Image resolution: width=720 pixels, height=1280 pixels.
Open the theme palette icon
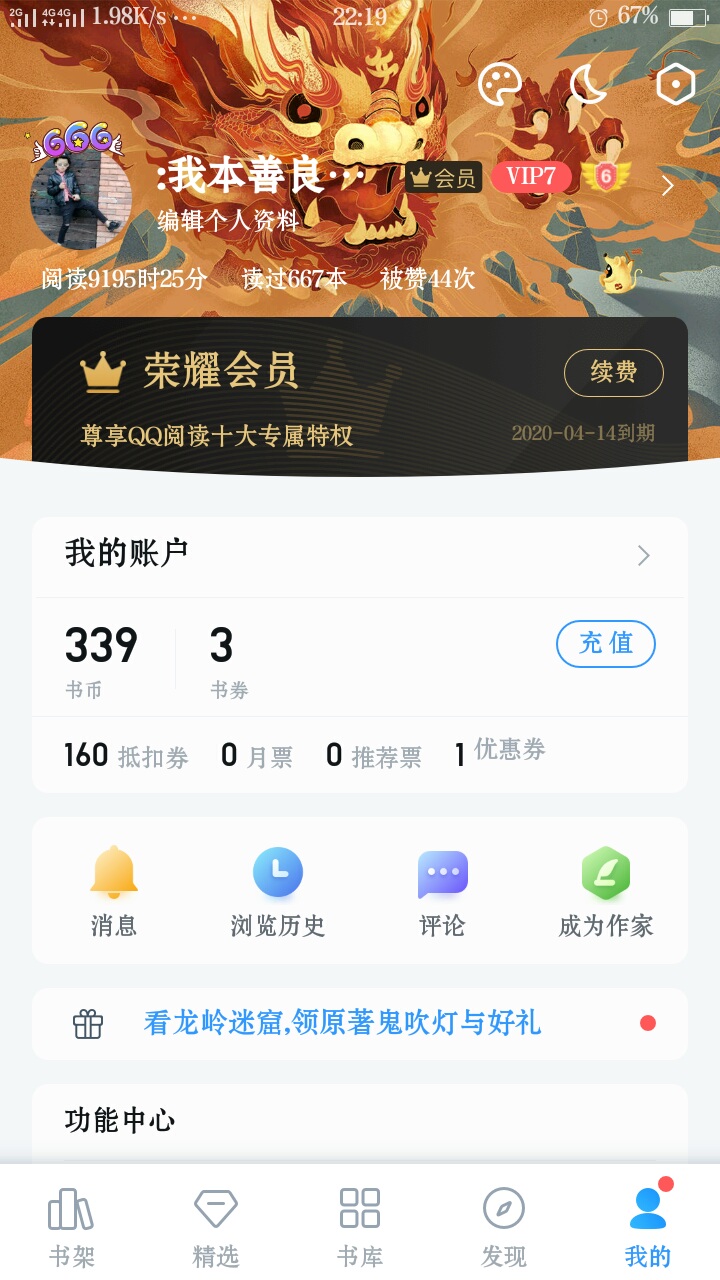[x=500, y=85]
